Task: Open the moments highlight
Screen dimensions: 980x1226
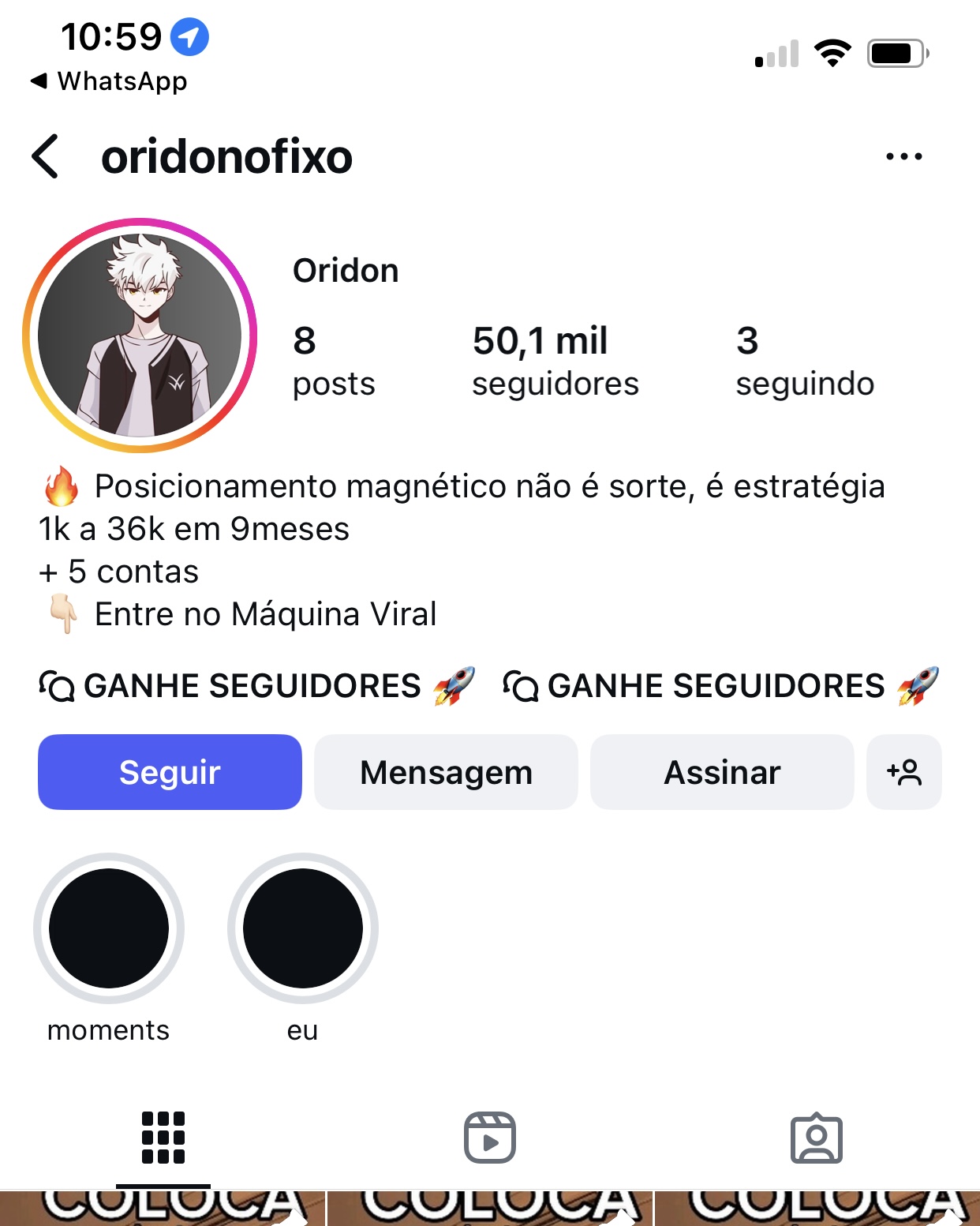Action: (109, 928)
